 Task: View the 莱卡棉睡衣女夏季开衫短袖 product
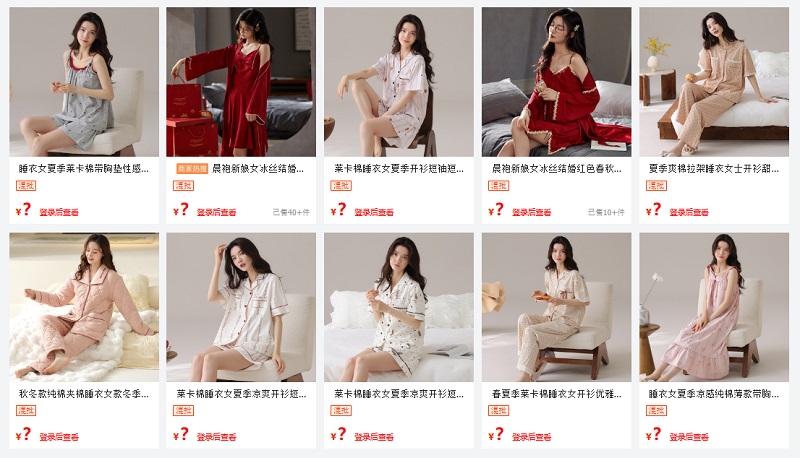pos(399,169)
